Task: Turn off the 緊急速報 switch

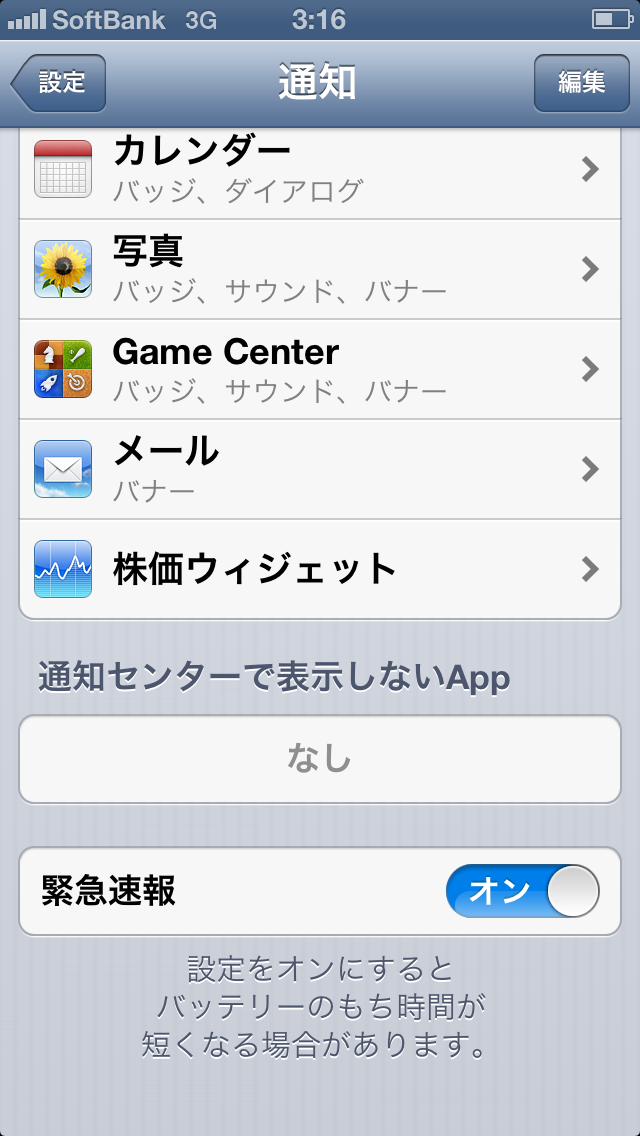Action: tap(522, 891)
